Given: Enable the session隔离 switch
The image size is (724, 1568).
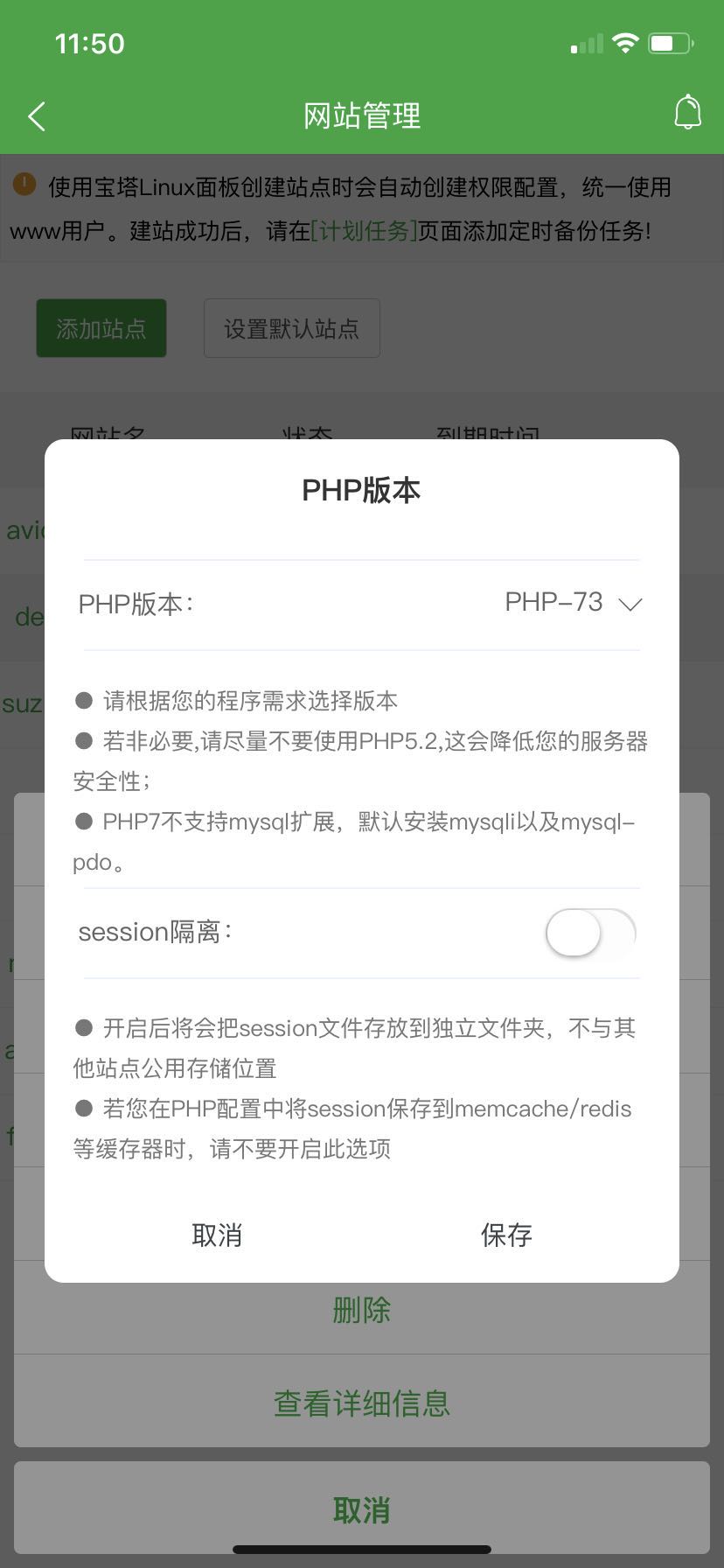Looking at the screenshot, I should tap(590, 933).
